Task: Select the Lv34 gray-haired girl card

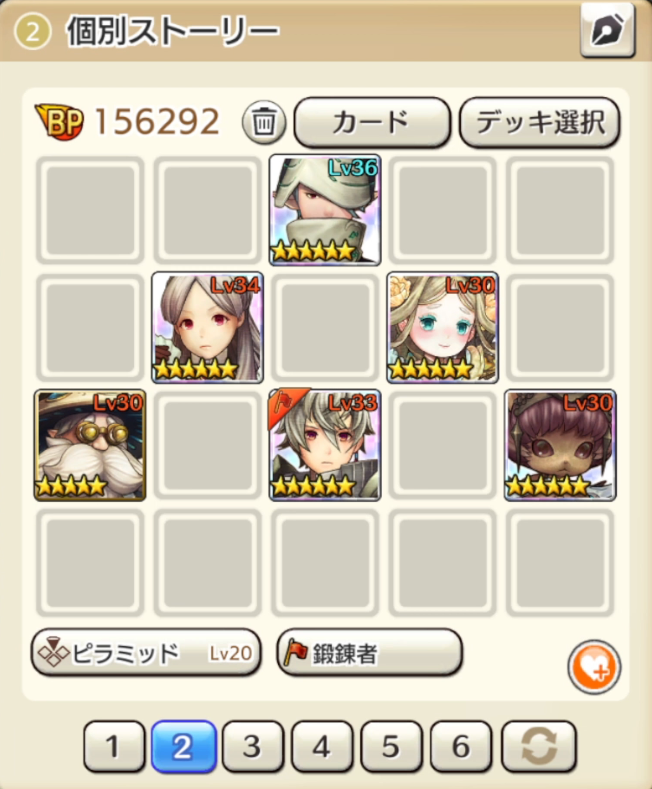Action: click(x=208, y=327)
